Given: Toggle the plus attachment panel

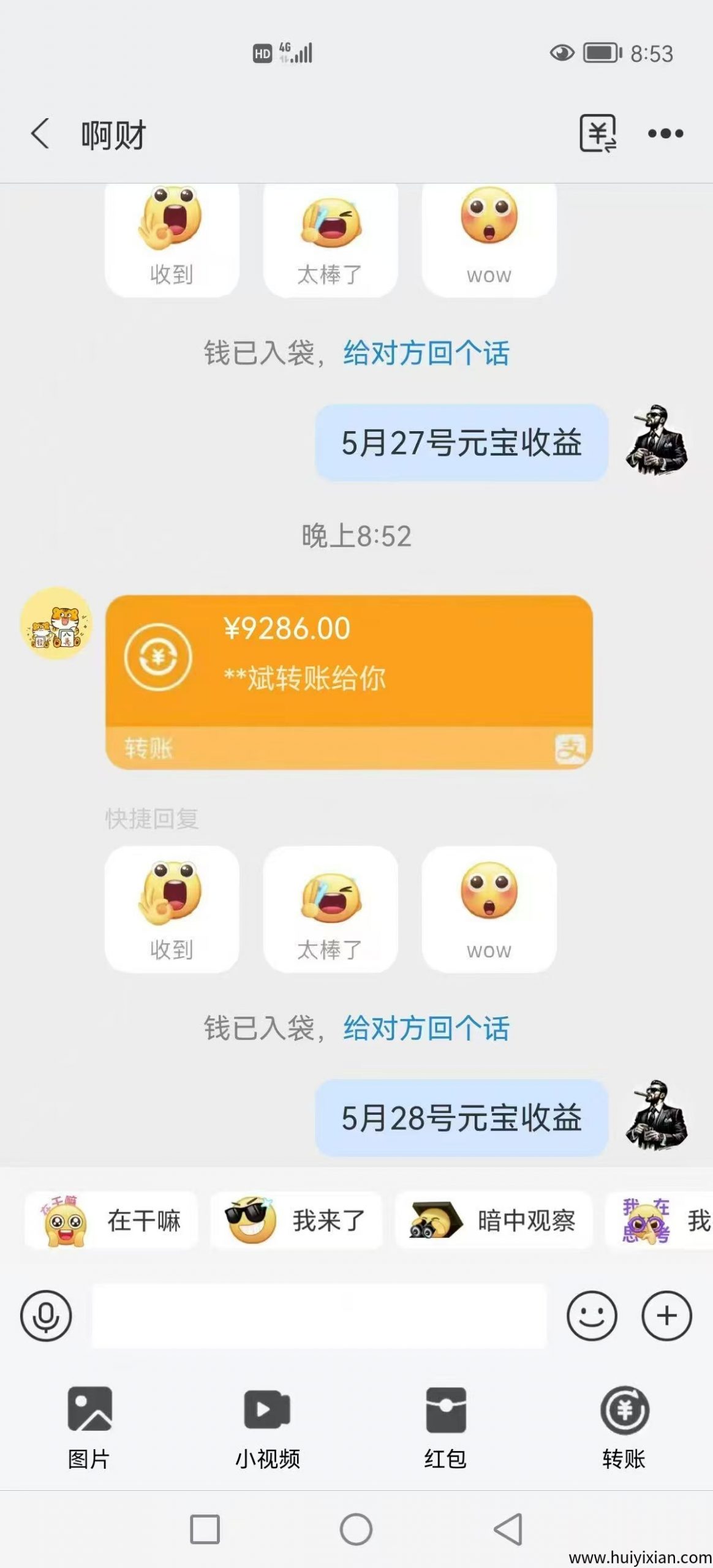Looking at the screenshot, I should [666, 1315].
